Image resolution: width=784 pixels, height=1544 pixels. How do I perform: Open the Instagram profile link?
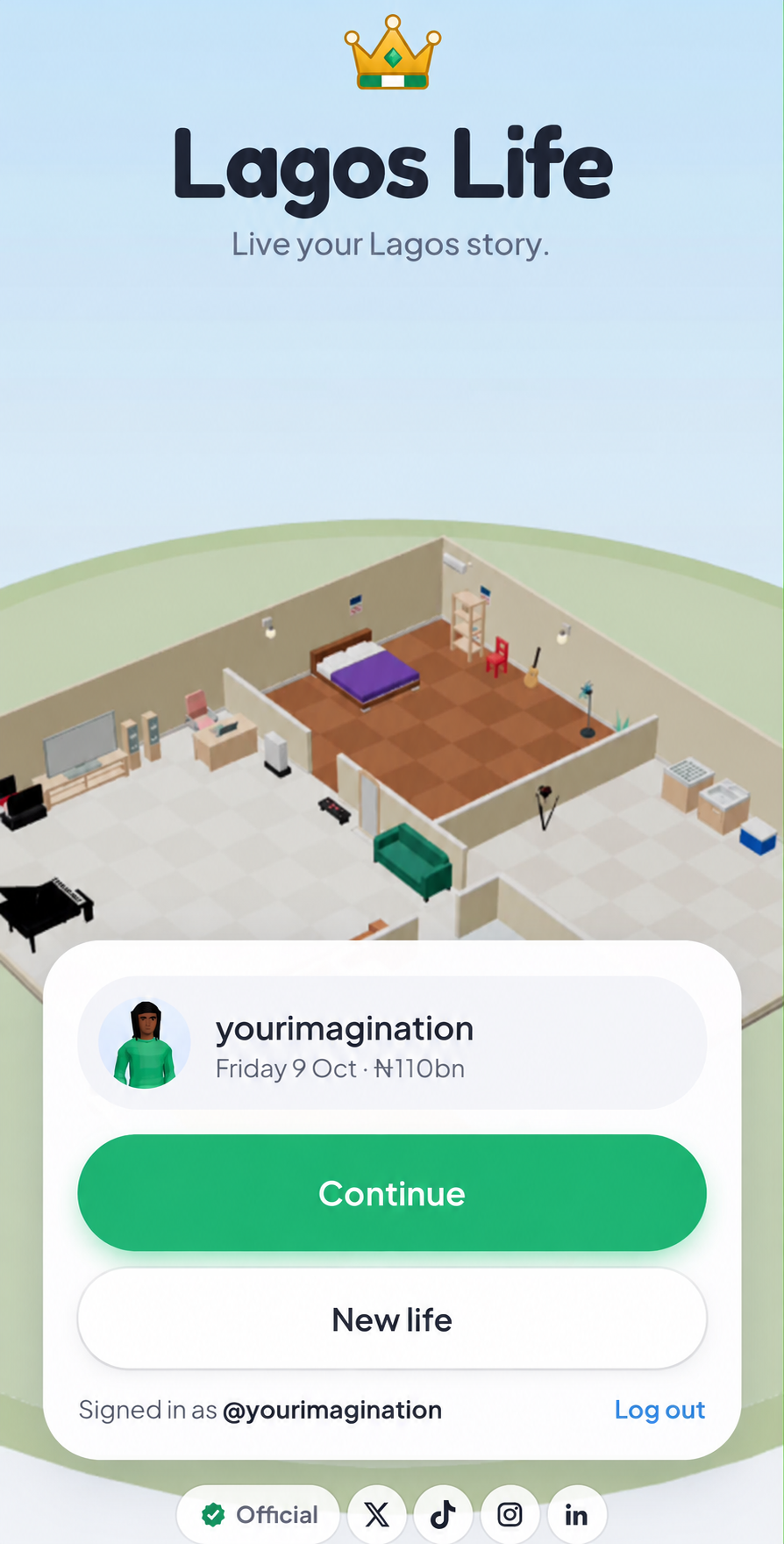pyautogui.click(x=510, y=1514)
